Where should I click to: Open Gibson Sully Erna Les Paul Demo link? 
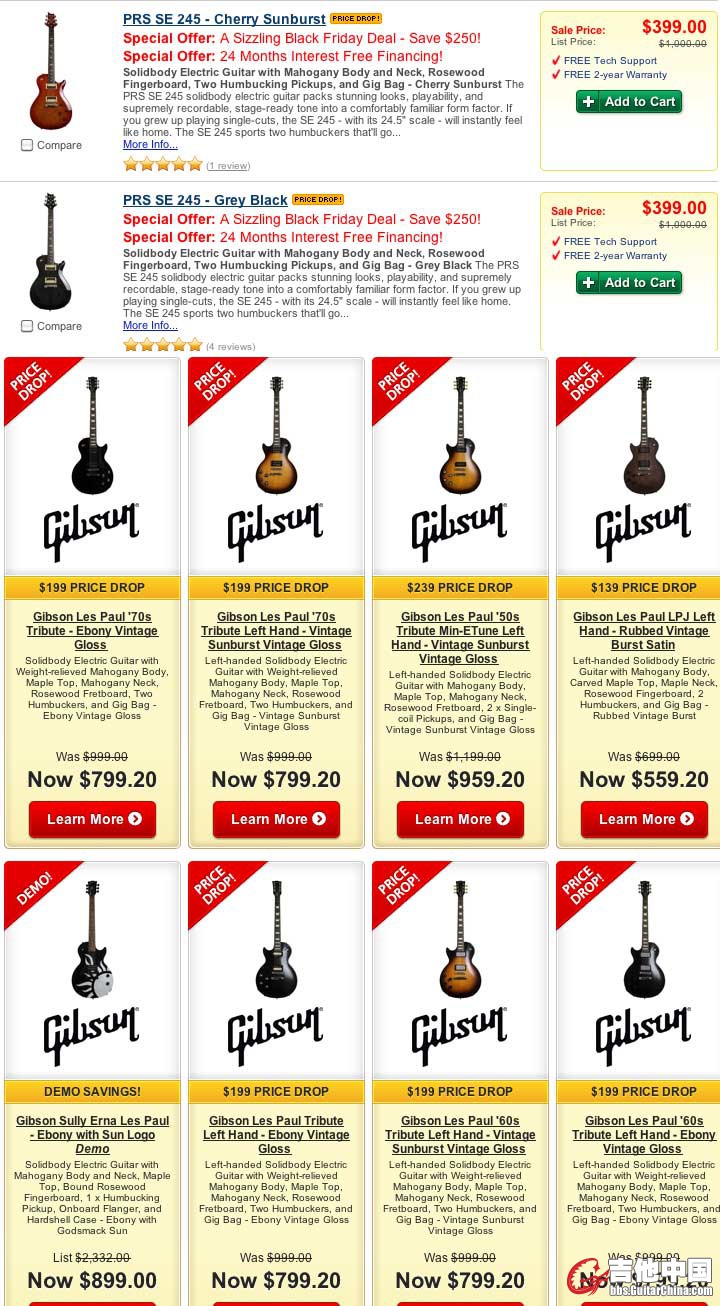pyautogui.click(x=92, y=1135)
